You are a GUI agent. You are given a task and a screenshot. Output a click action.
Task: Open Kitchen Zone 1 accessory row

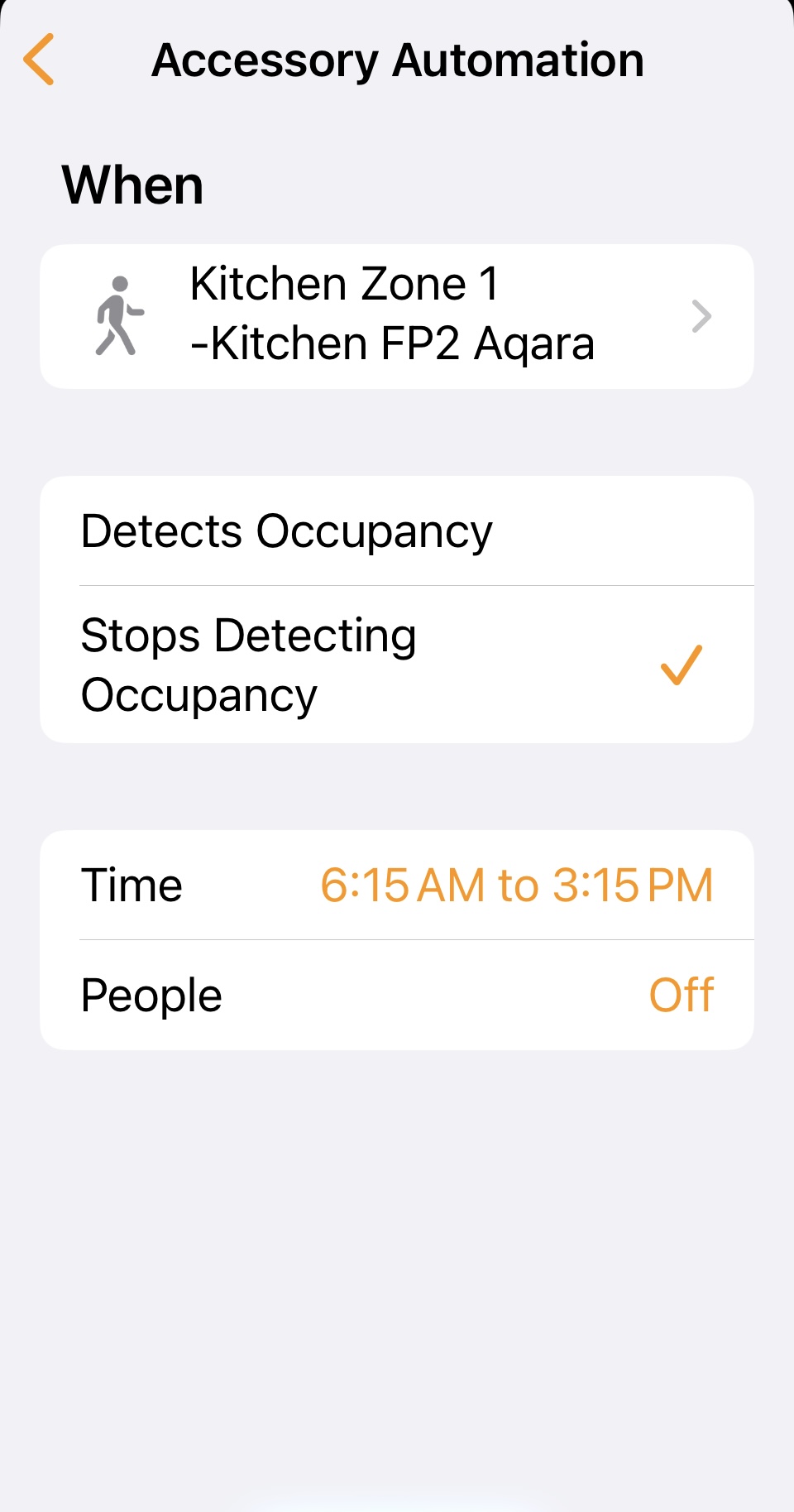[x=397, y=316]
